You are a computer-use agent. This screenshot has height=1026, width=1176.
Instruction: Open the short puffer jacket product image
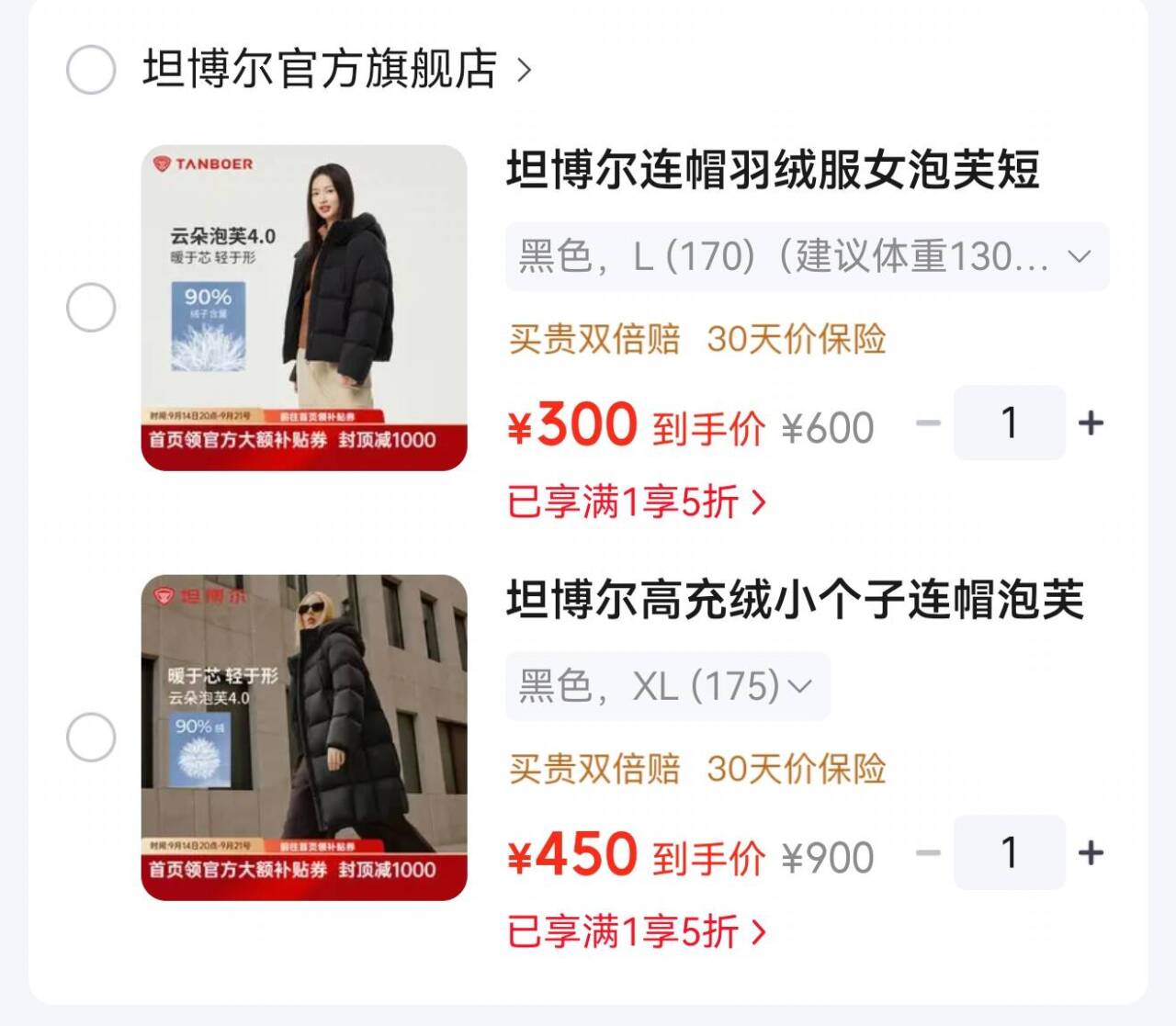304,308
